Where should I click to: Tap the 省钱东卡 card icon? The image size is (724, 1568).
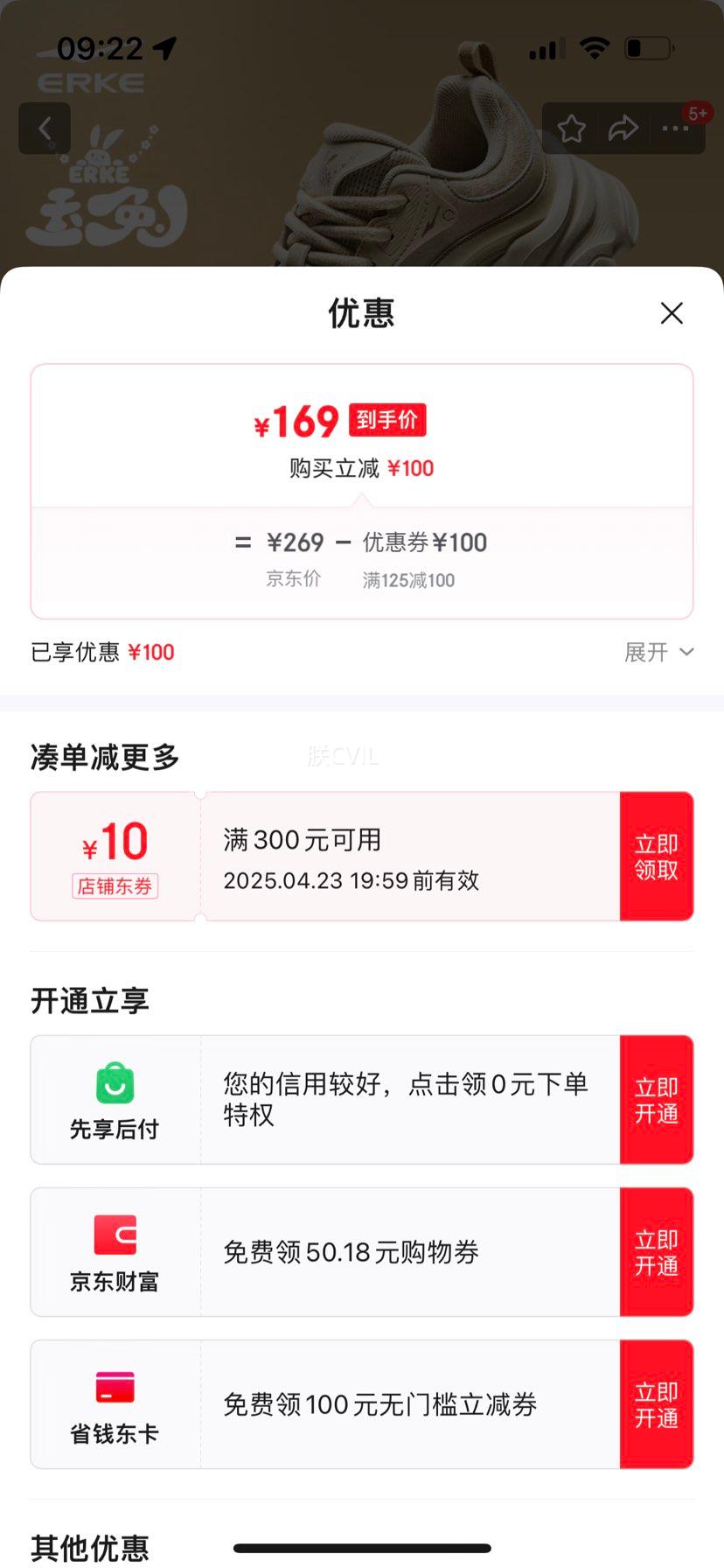point(115,1387)
